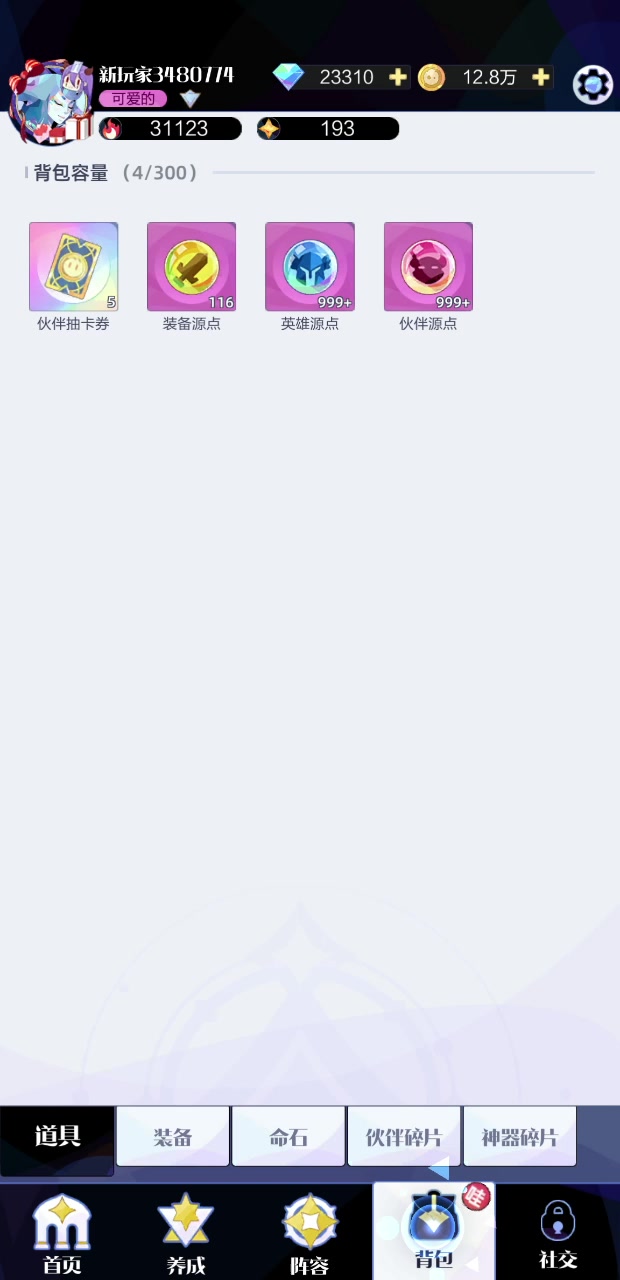Show the 神器碎片 tab

[520, 1137]
